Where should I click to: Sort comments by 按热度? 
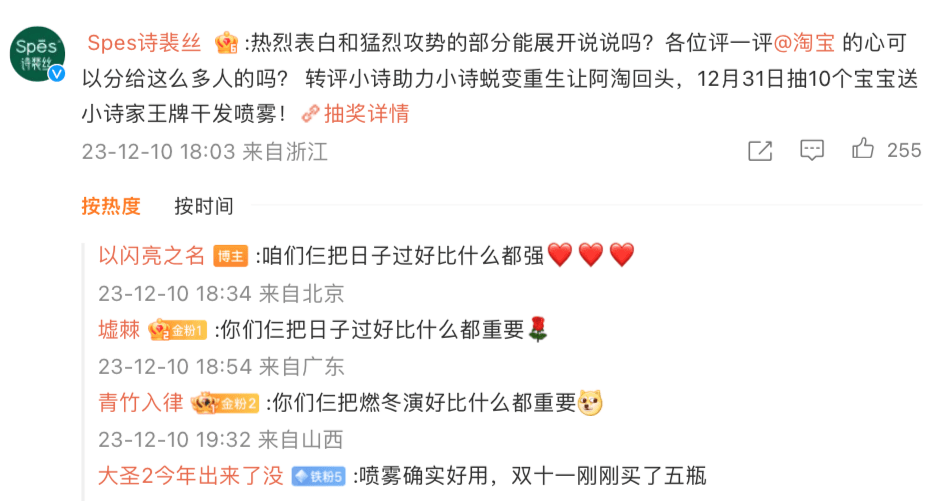111,206
